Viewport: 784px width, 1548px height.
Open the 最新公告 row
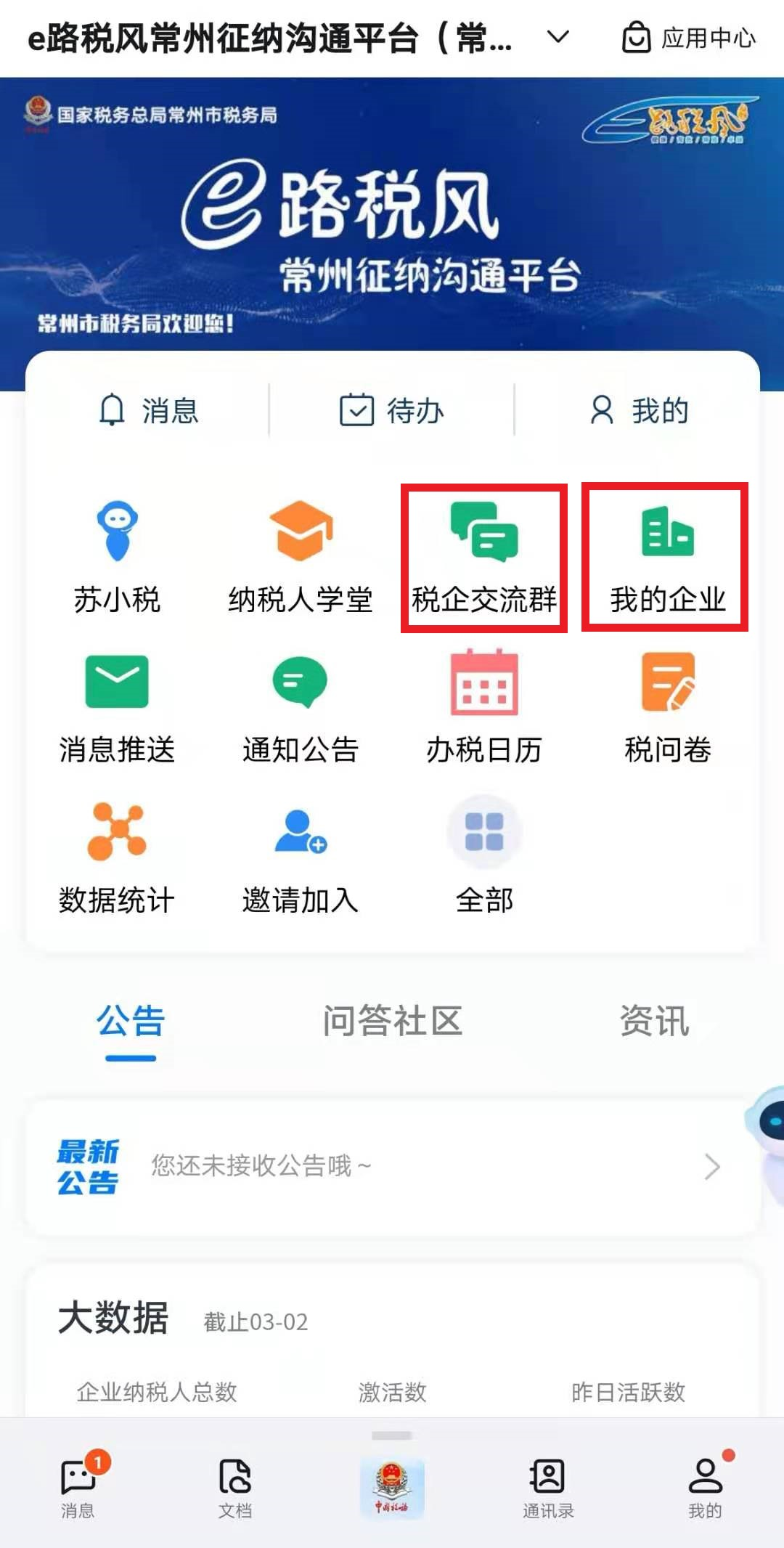click(393, 1168)
